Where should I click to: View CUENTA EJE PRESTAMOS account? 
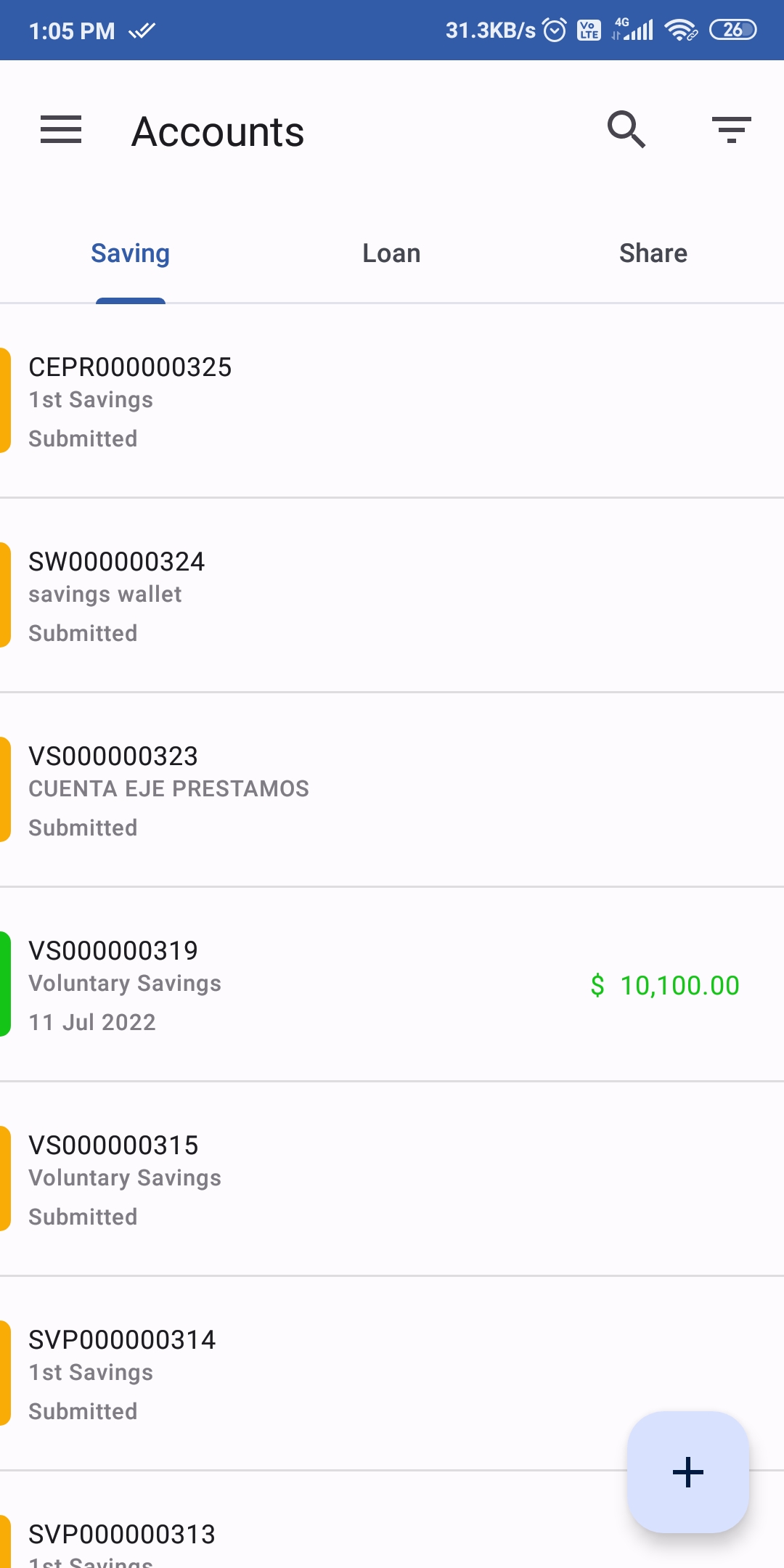(x=290, y=790)
